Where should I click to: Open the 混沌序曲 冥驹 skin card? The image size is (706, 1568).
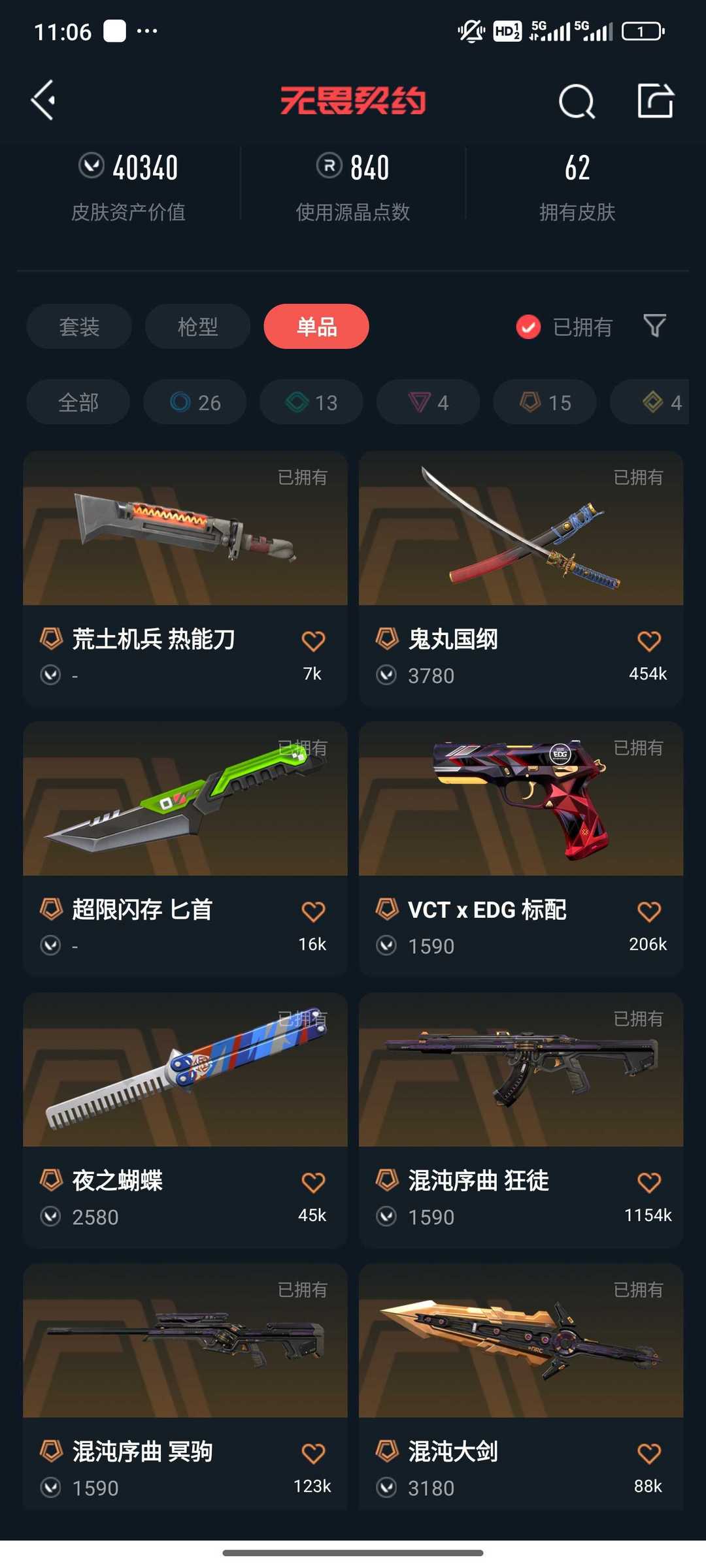click(185, 1386)
